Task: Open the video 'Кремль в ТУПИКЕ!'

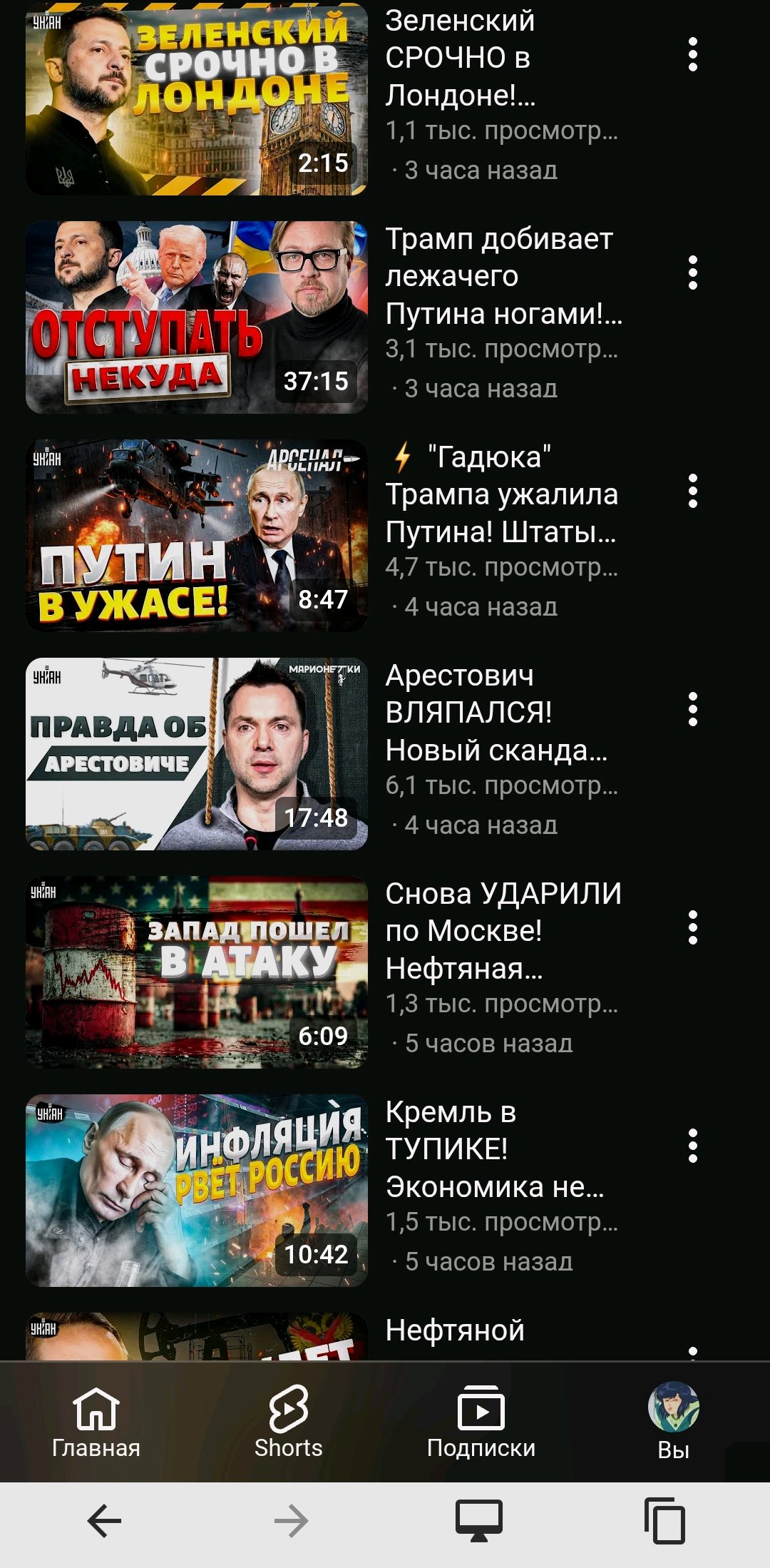Action: pyautogui.click(x=197, y=1191)
